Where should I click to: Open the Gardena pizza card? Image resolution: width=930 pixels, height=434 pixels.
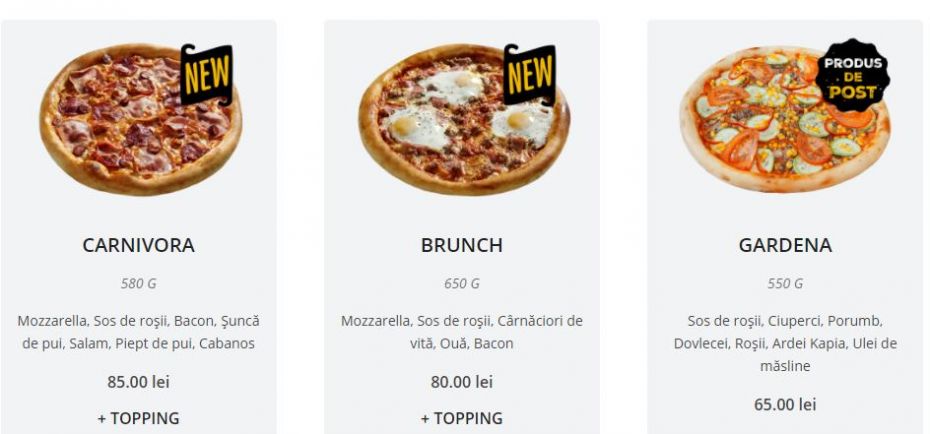click(785, 245)
